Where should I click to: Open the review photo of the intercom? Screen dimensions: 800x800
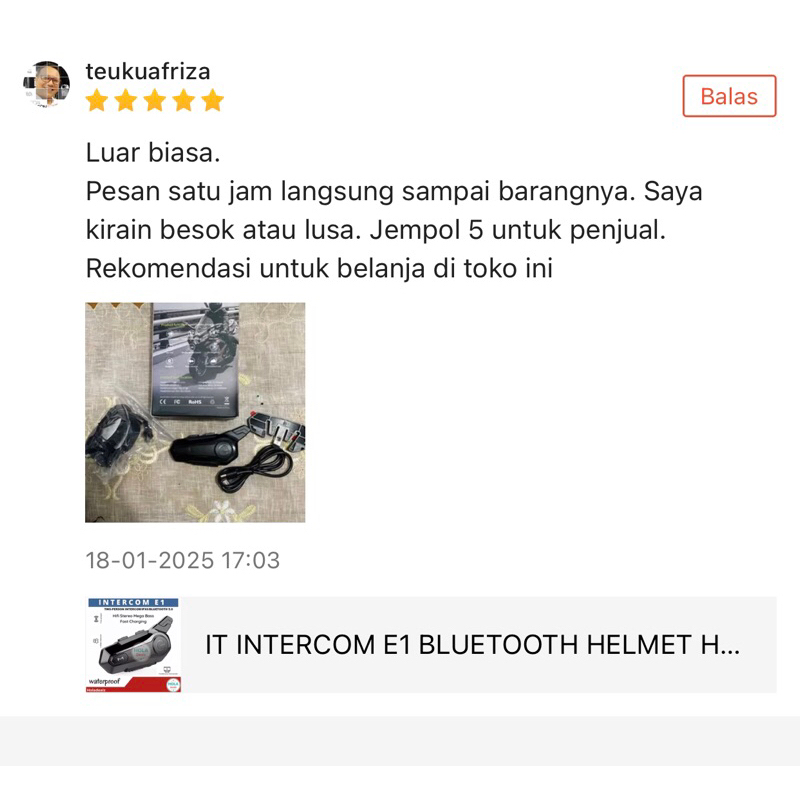tap(195, 412)
